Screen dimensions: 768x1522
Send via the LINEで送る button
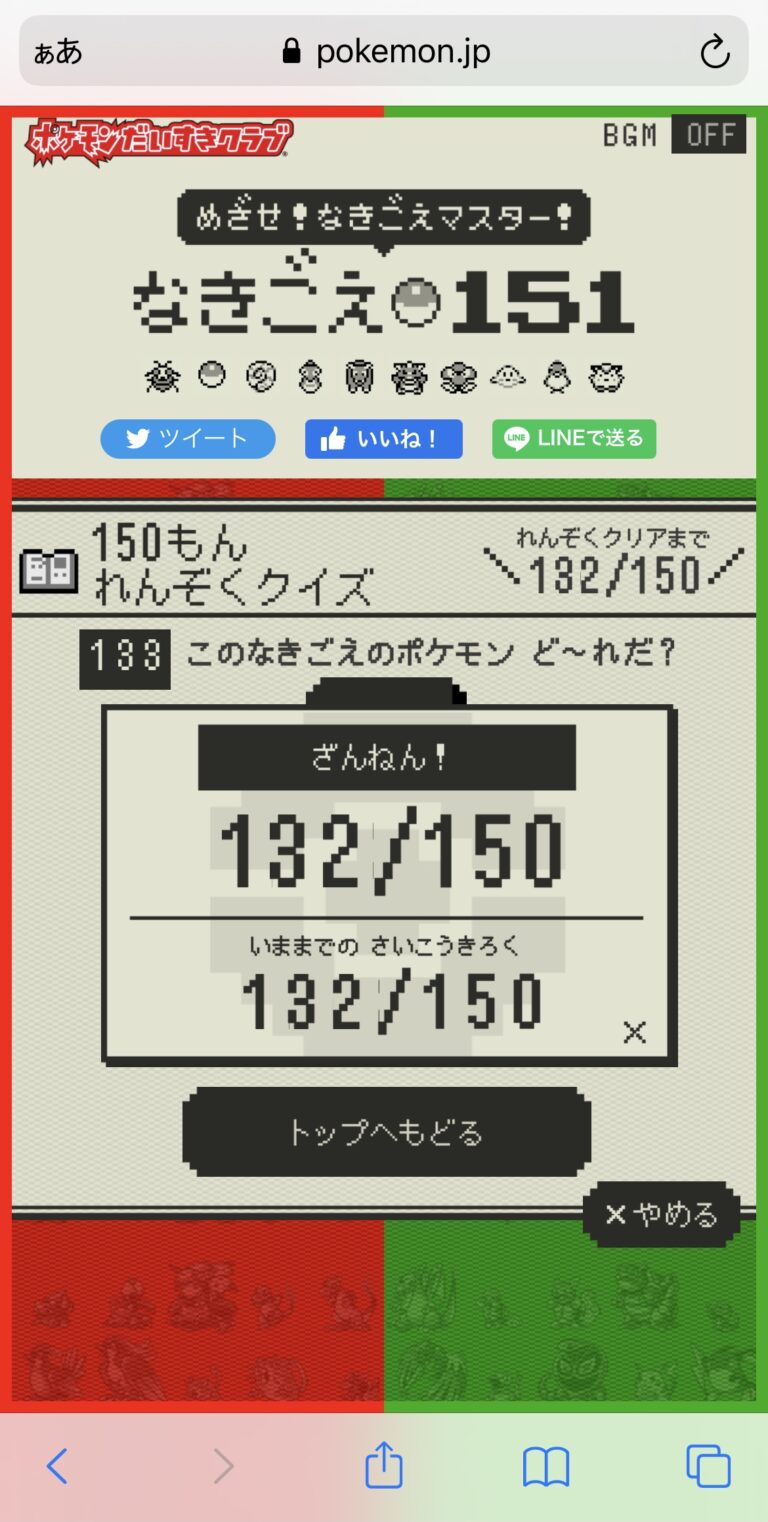point(574,439)
